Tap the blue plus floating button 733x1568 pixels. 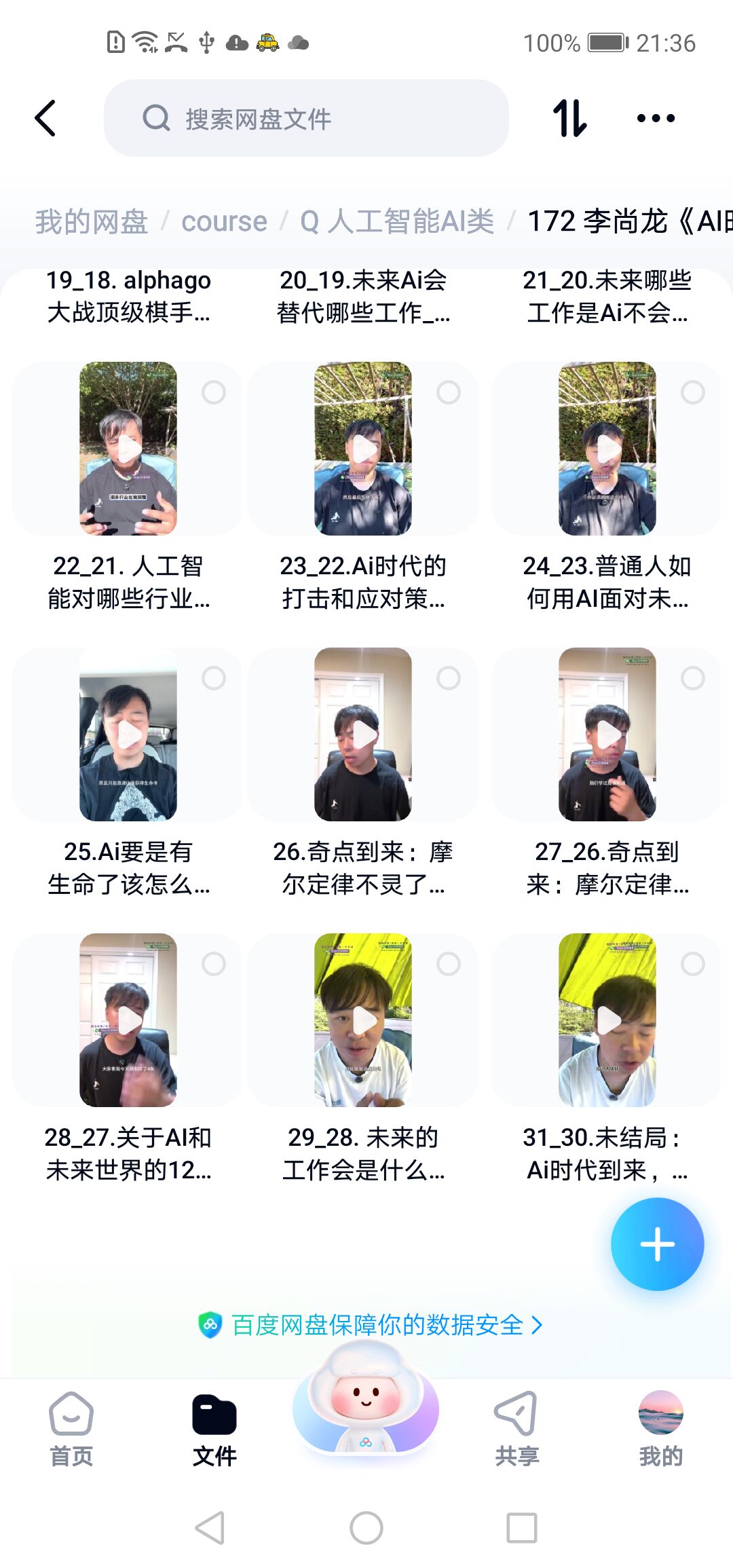[657, 1244]
